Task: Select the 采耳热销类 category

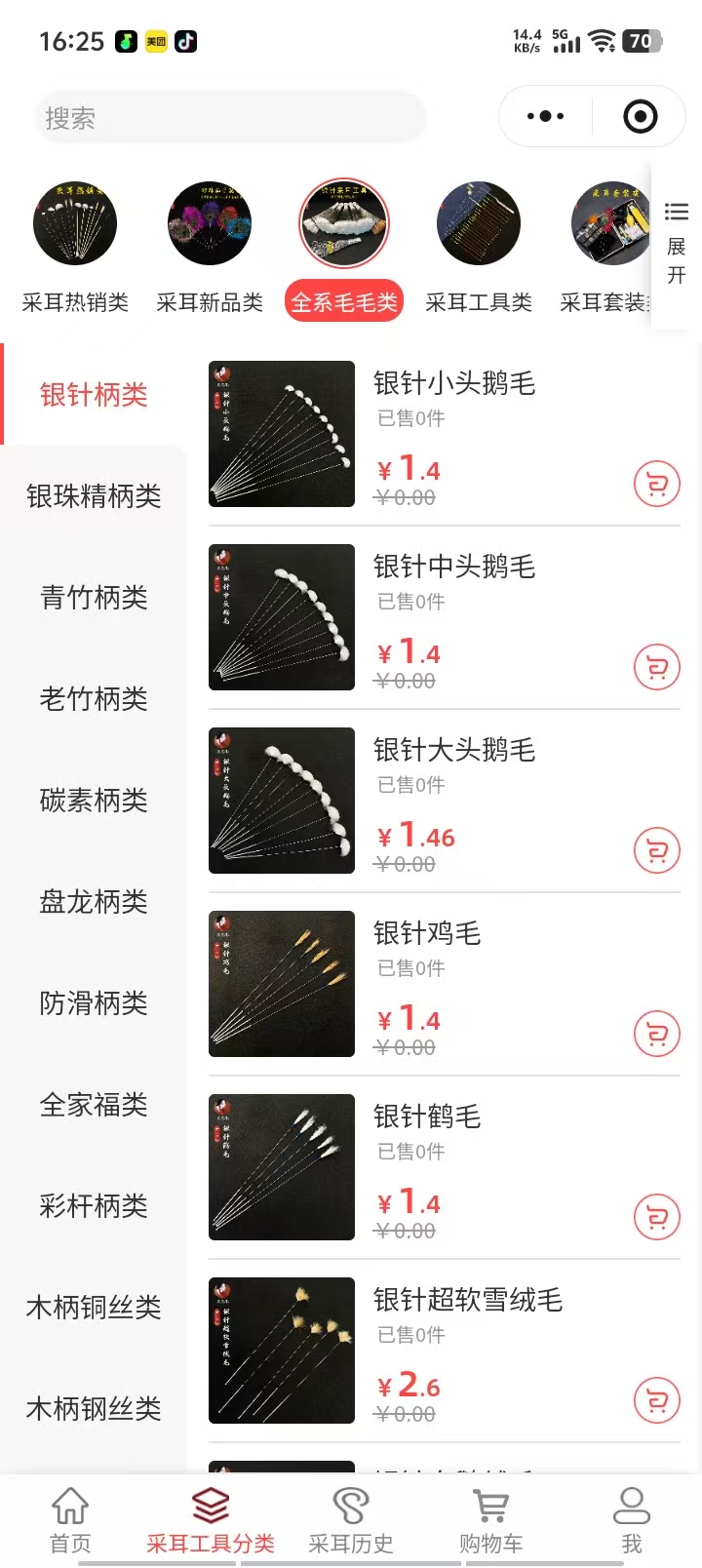Action: tap(75, 246)
